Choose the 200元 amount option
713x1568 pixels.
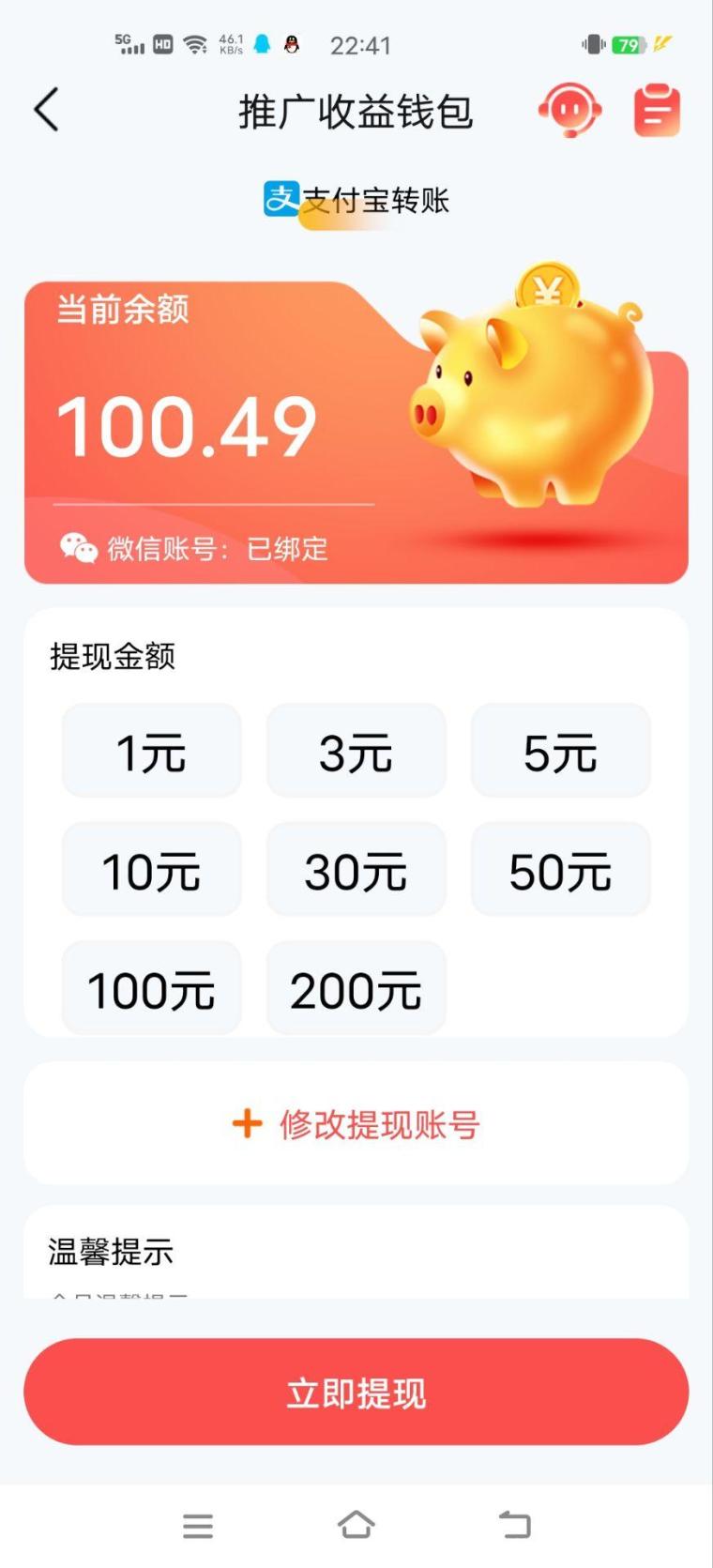click(x=356, y=988)
